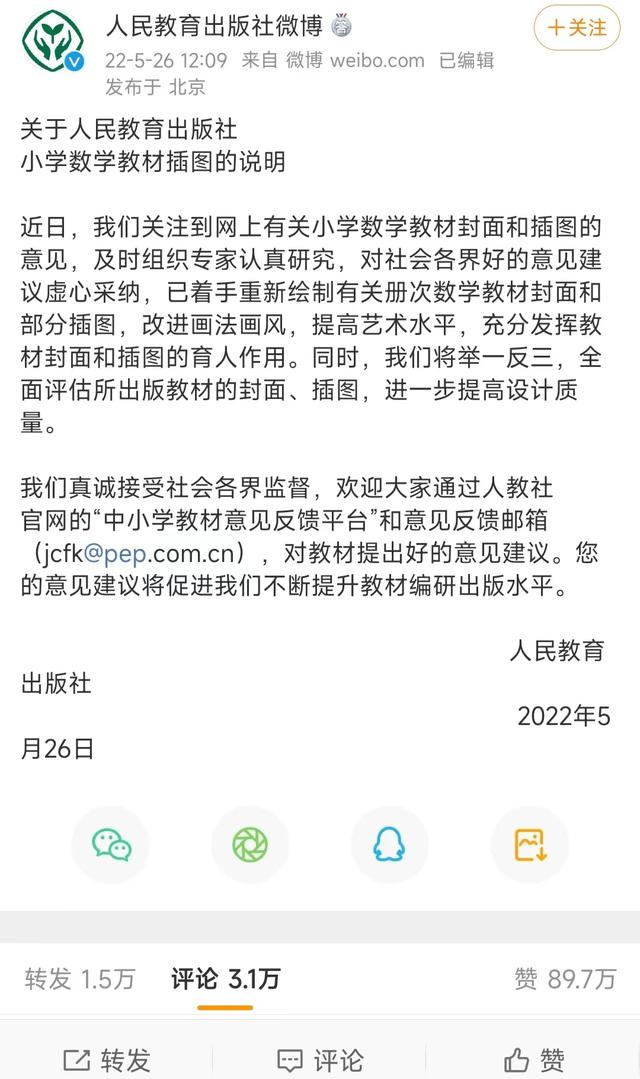The height and width of the screenshot is (1079, 640).
Task: Save the post as an image
Action: click(529, 845)
